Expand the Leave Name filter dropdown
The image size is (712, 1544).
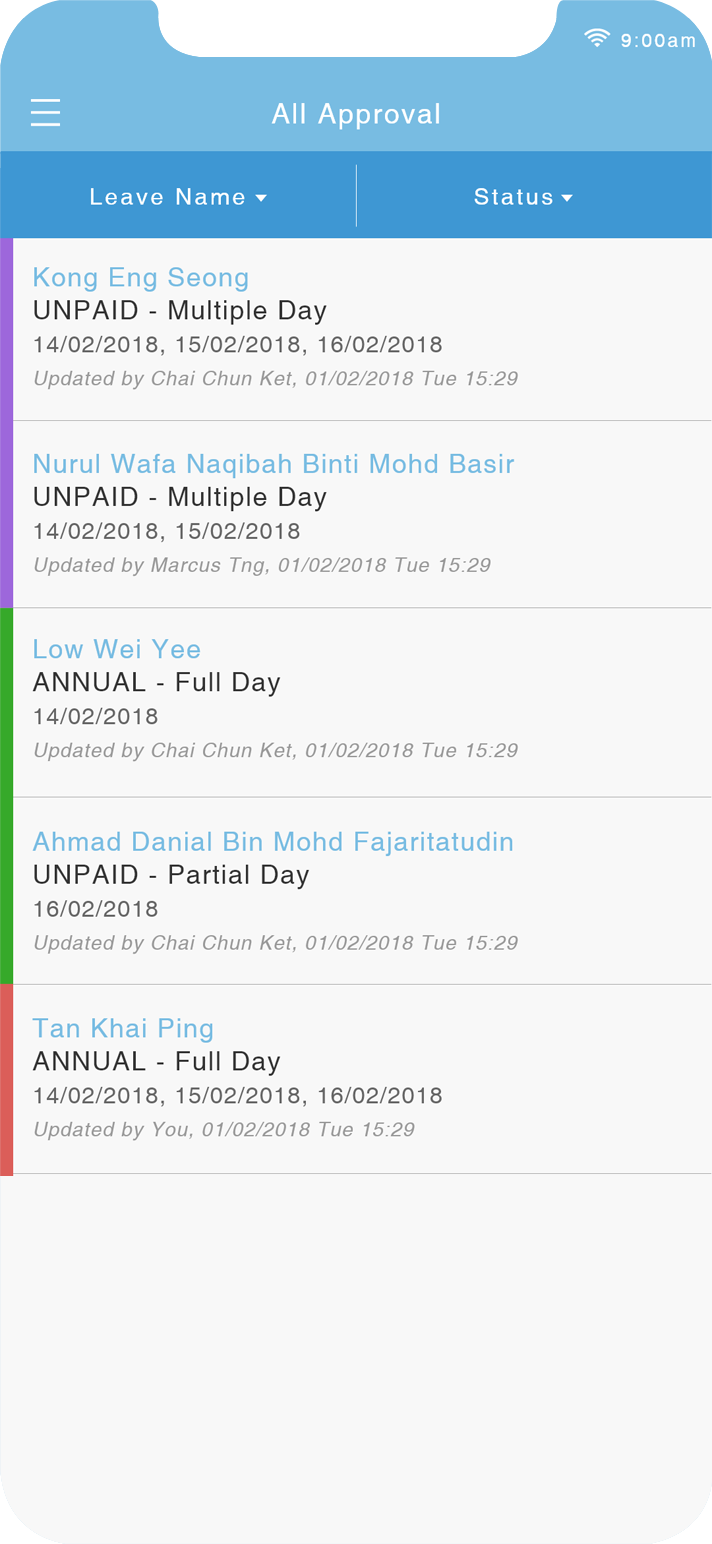click(x=178, y=197)
